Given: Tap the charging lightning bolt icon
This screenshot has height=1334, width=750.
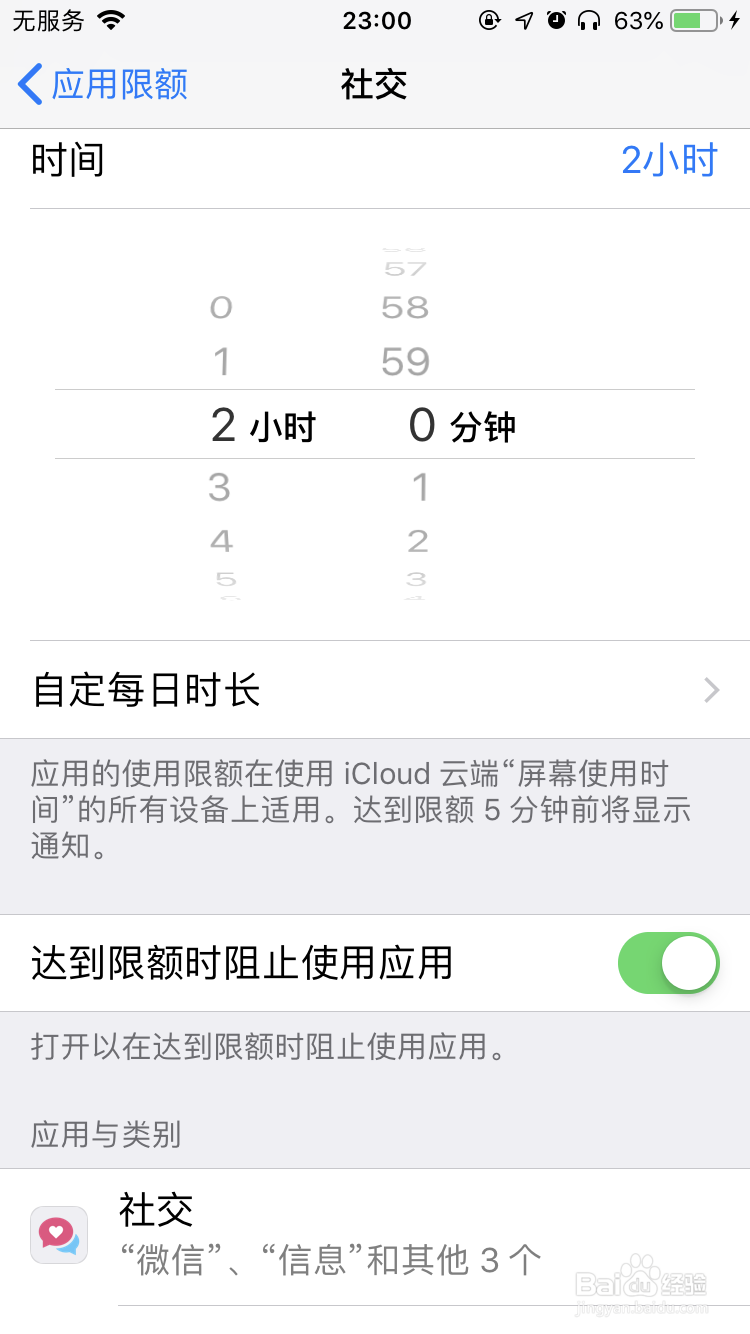Looking at the screenshot, I should (733, 18).
